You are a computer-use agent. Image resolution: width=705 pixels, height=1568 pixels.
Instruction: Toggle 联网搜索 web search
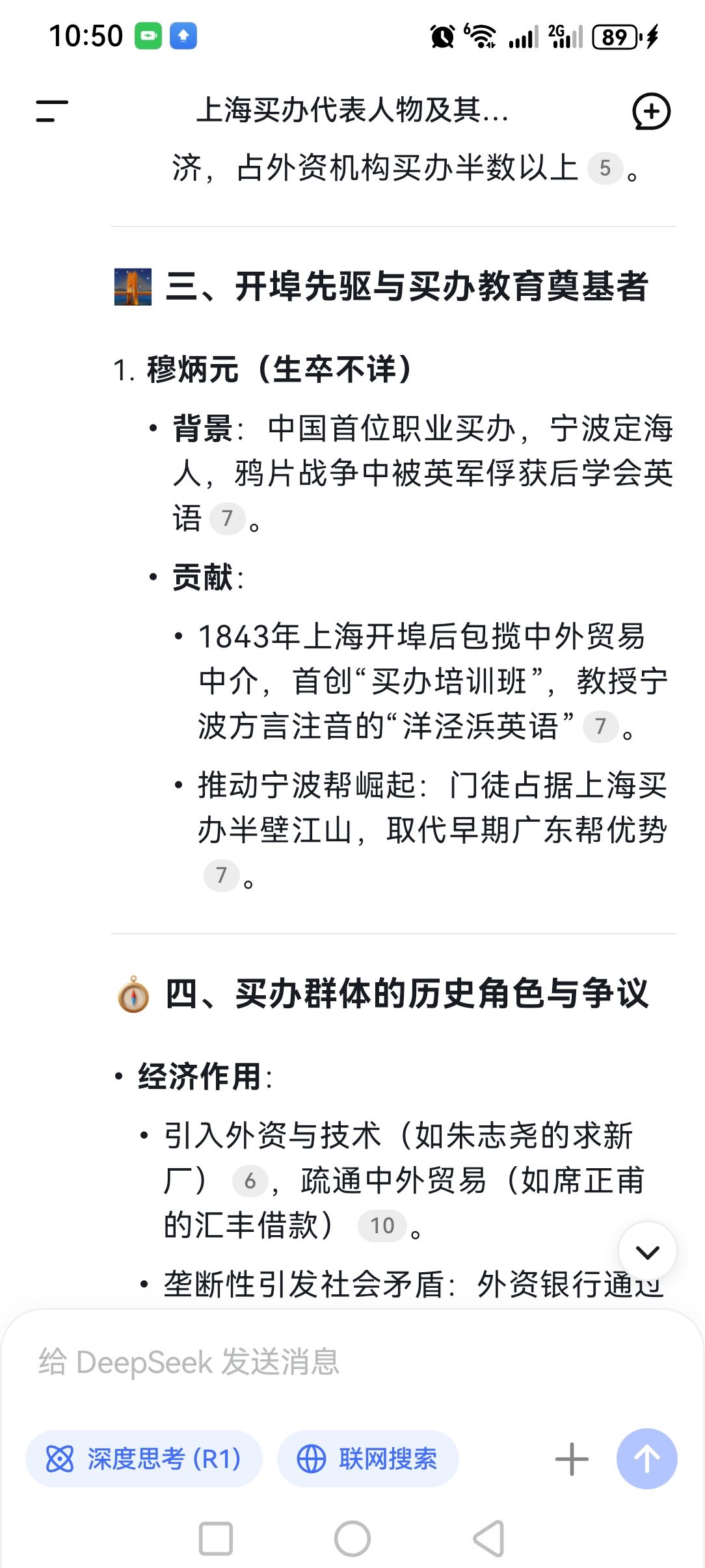pos(368,1459)
